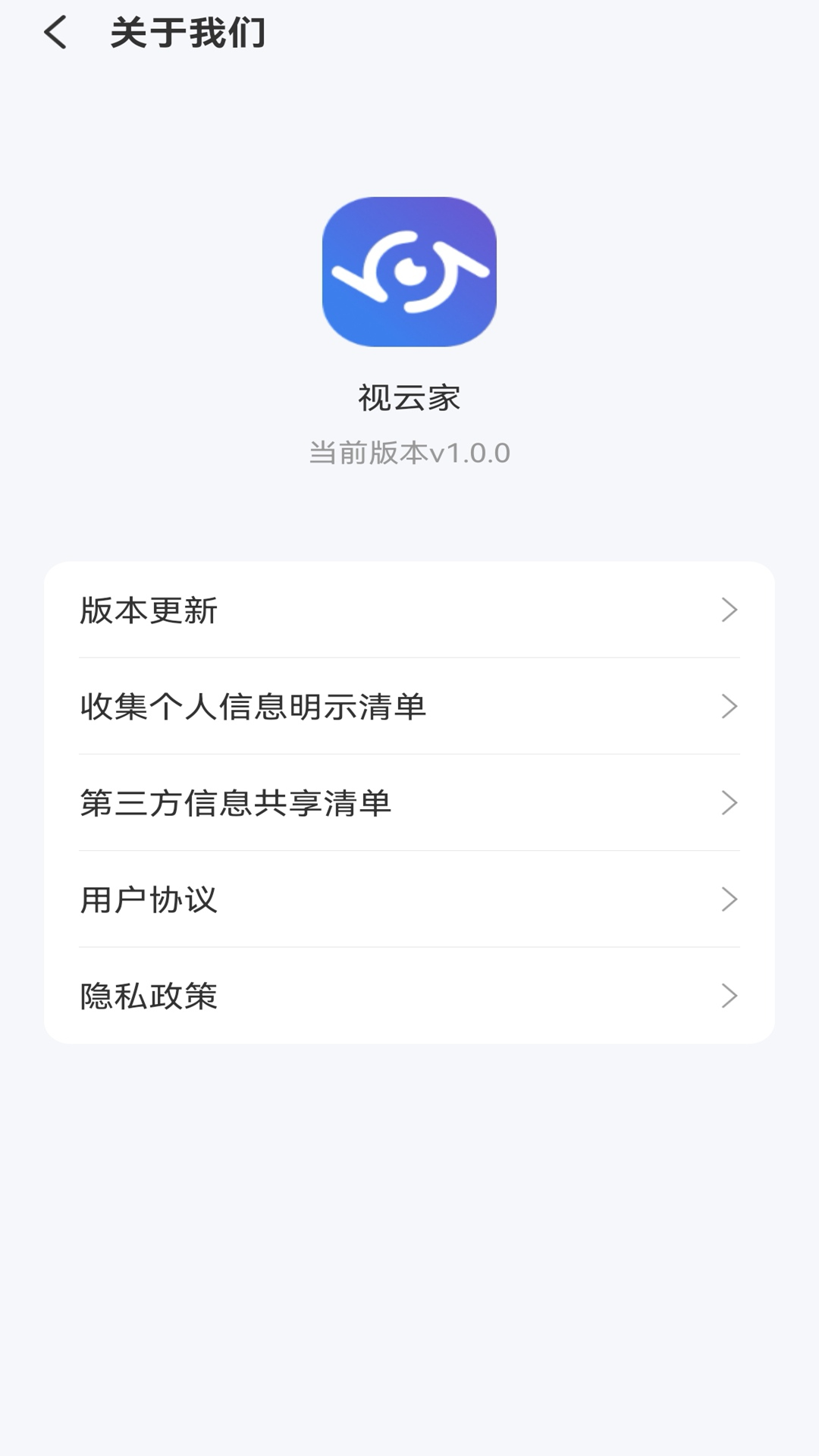
Task: Expand the chevron next to 版本更新
Action: pos(730,612)
